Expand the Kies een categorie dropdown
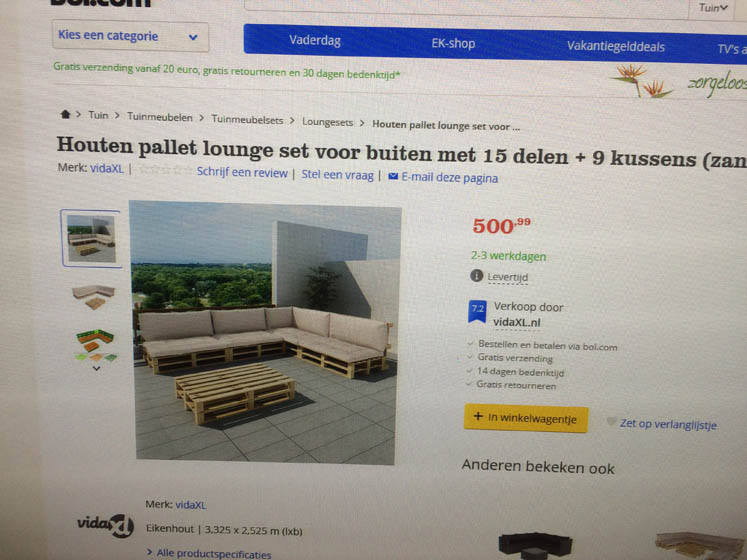Screen dimensions: 747x560 tap(129, 37)
